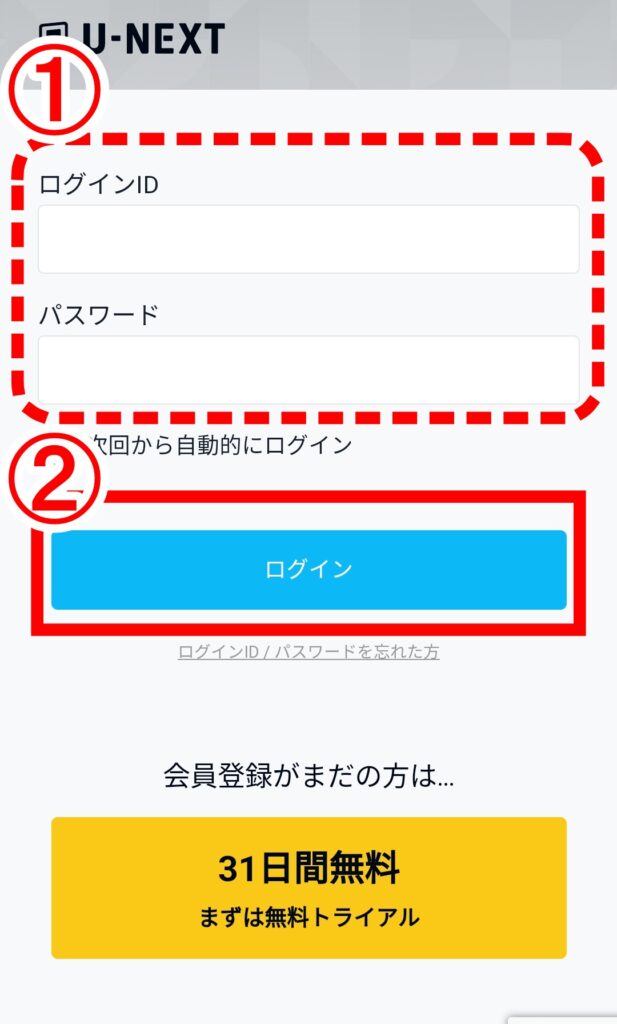Image resolution: width=617 pixels, height=1024 pixels.
Task: Start the 31日間無料 trial
Action: pos(308,887)
